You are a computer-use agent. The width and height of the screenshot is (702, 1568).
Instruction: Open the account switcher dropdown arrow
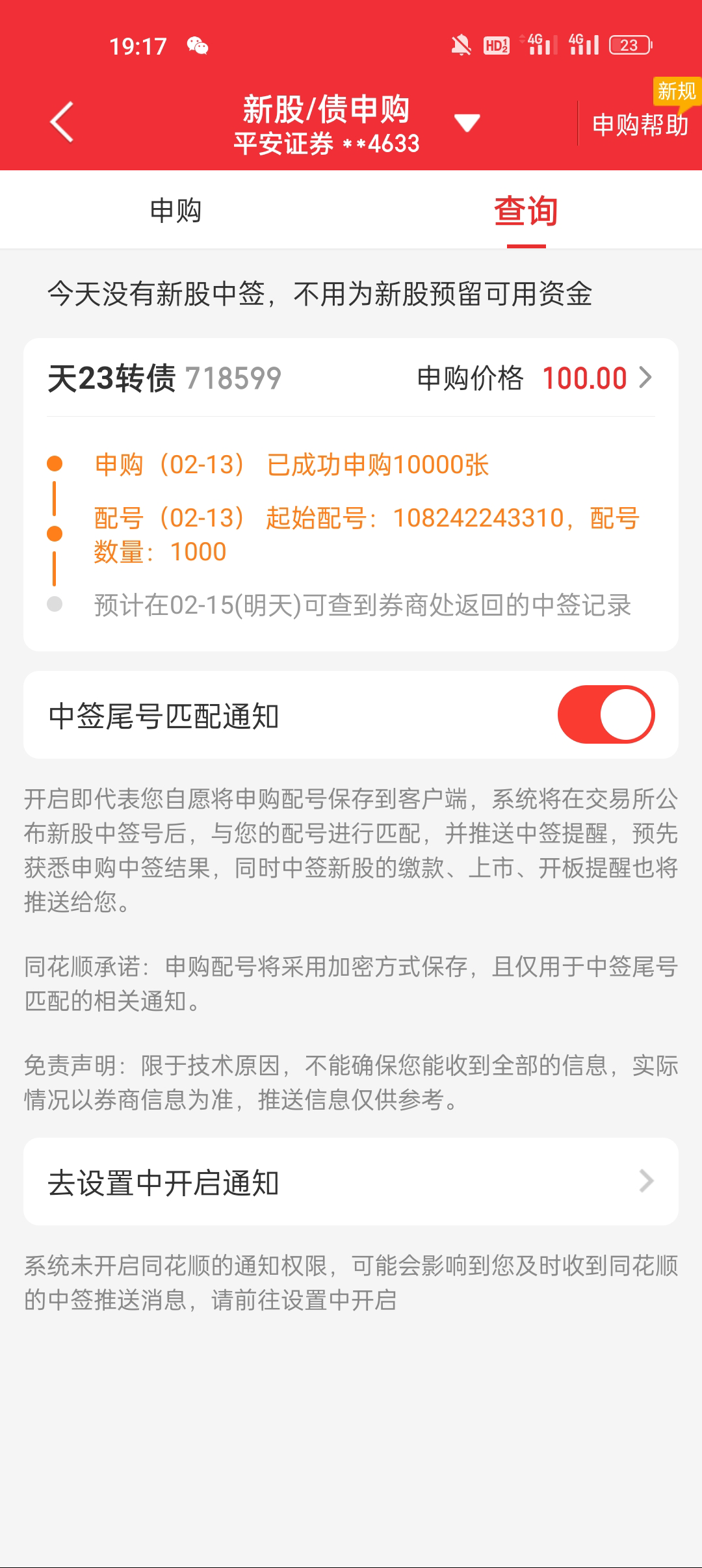pos(467,122)
